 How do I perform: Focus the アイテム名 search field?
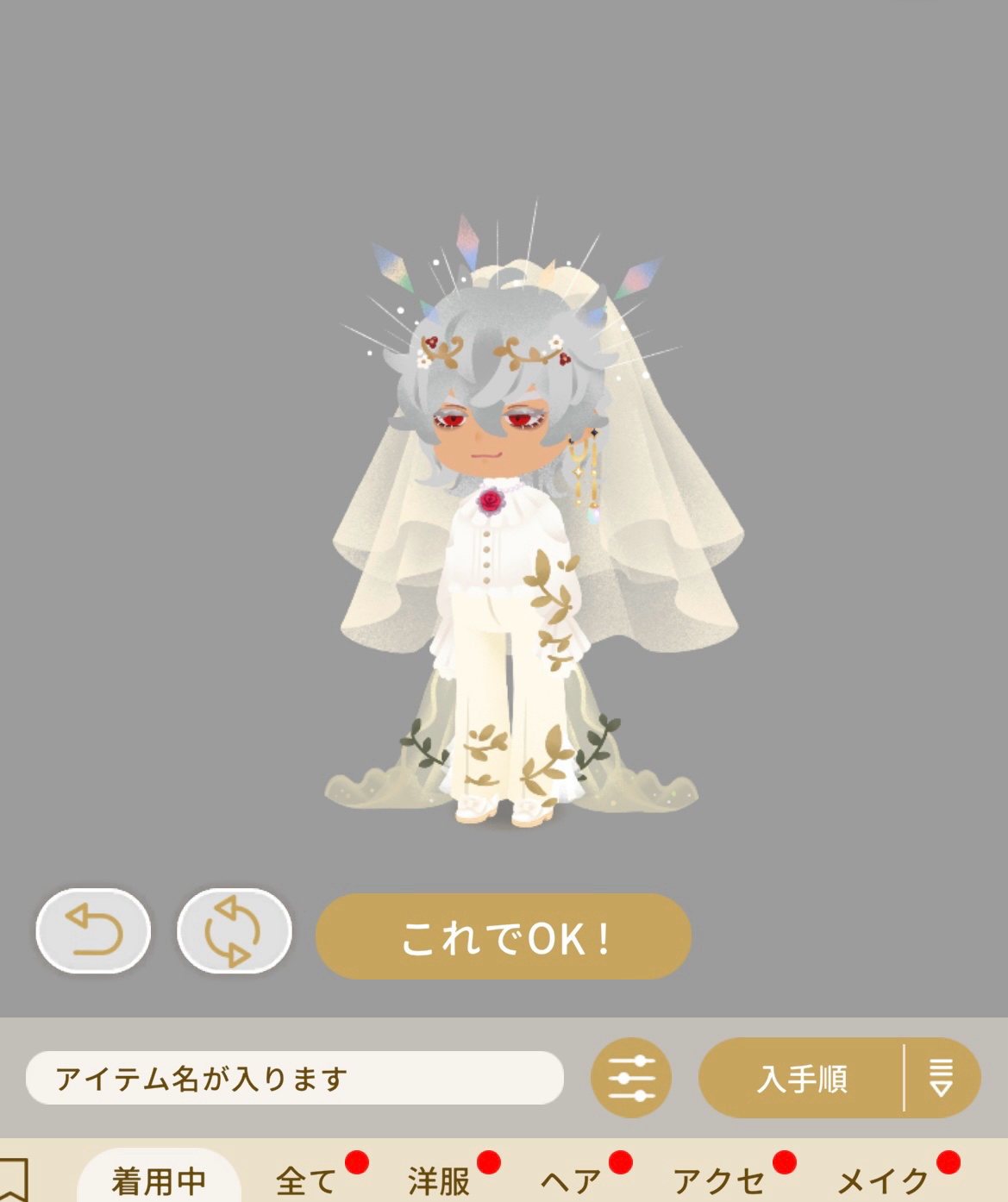(x=294, y=1078)
